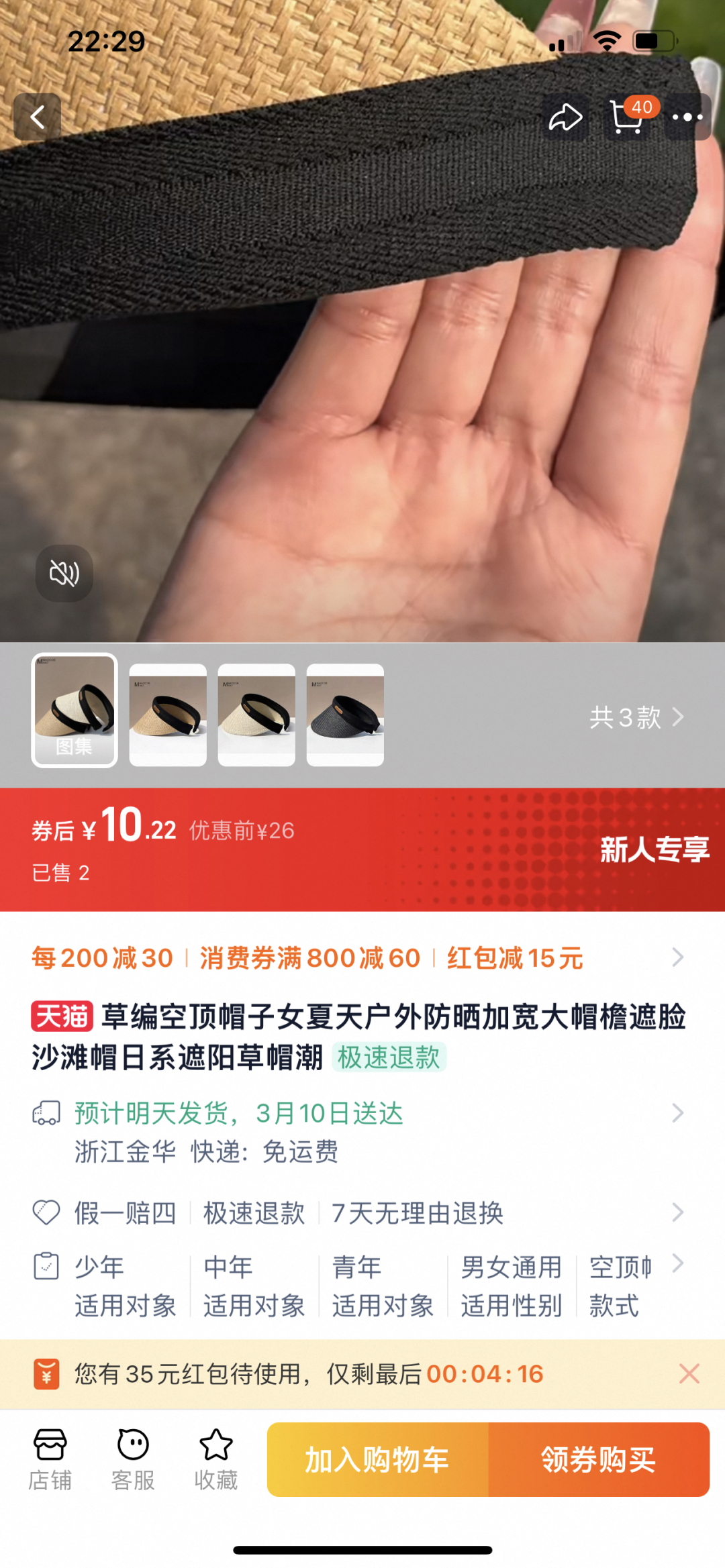This screenshot has height=1568, width=725.
Task: Add product to 收藏 favorites
Action: (x=216, y=1459)
